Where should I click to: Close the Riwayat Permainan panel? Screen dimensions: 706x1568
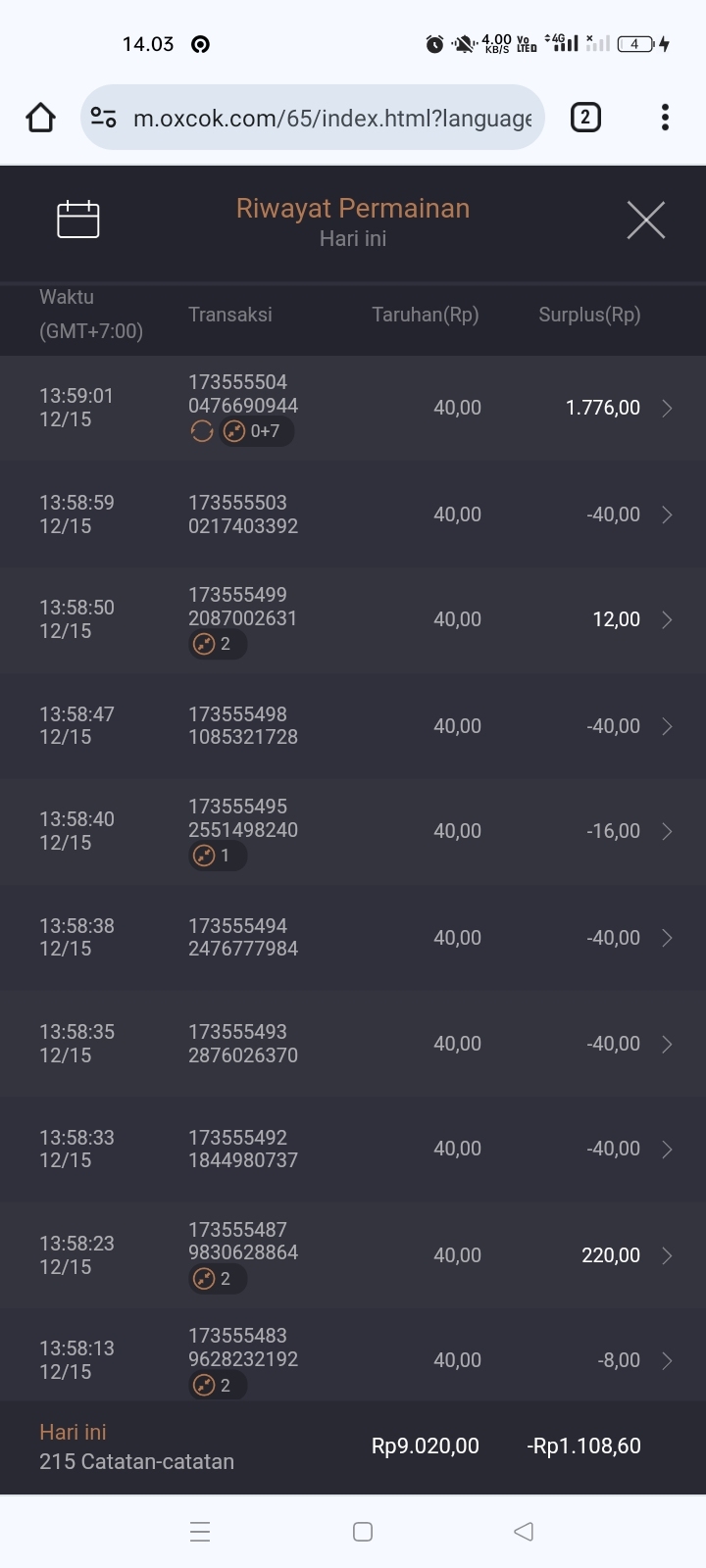coord(645,220)
